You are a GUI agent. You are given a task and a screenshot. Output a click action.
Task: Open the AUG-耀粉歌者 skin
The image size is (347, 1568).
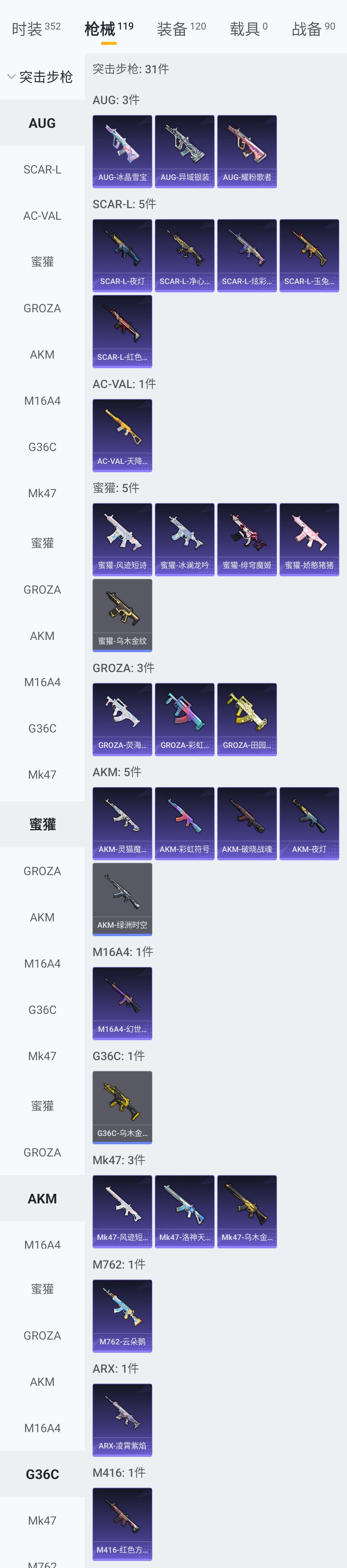click(246, 152)
